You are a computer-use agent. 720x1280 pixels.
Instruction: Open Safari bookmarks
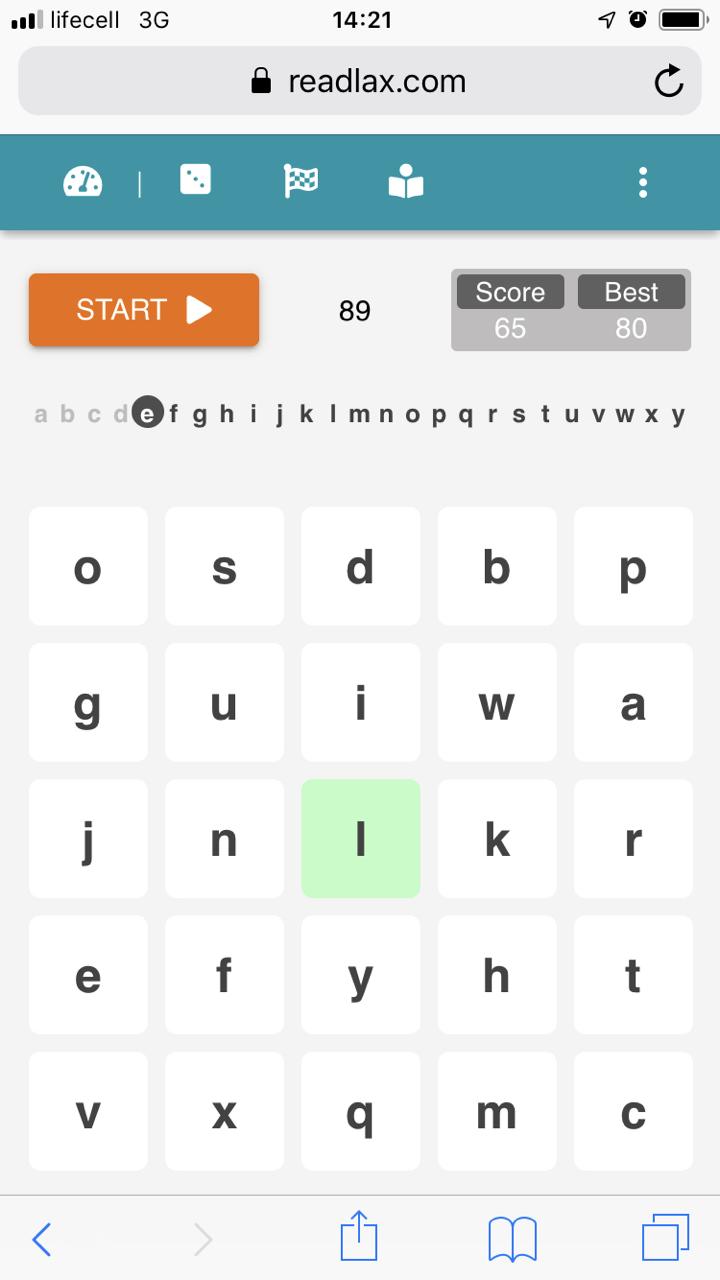point(512,1241)
